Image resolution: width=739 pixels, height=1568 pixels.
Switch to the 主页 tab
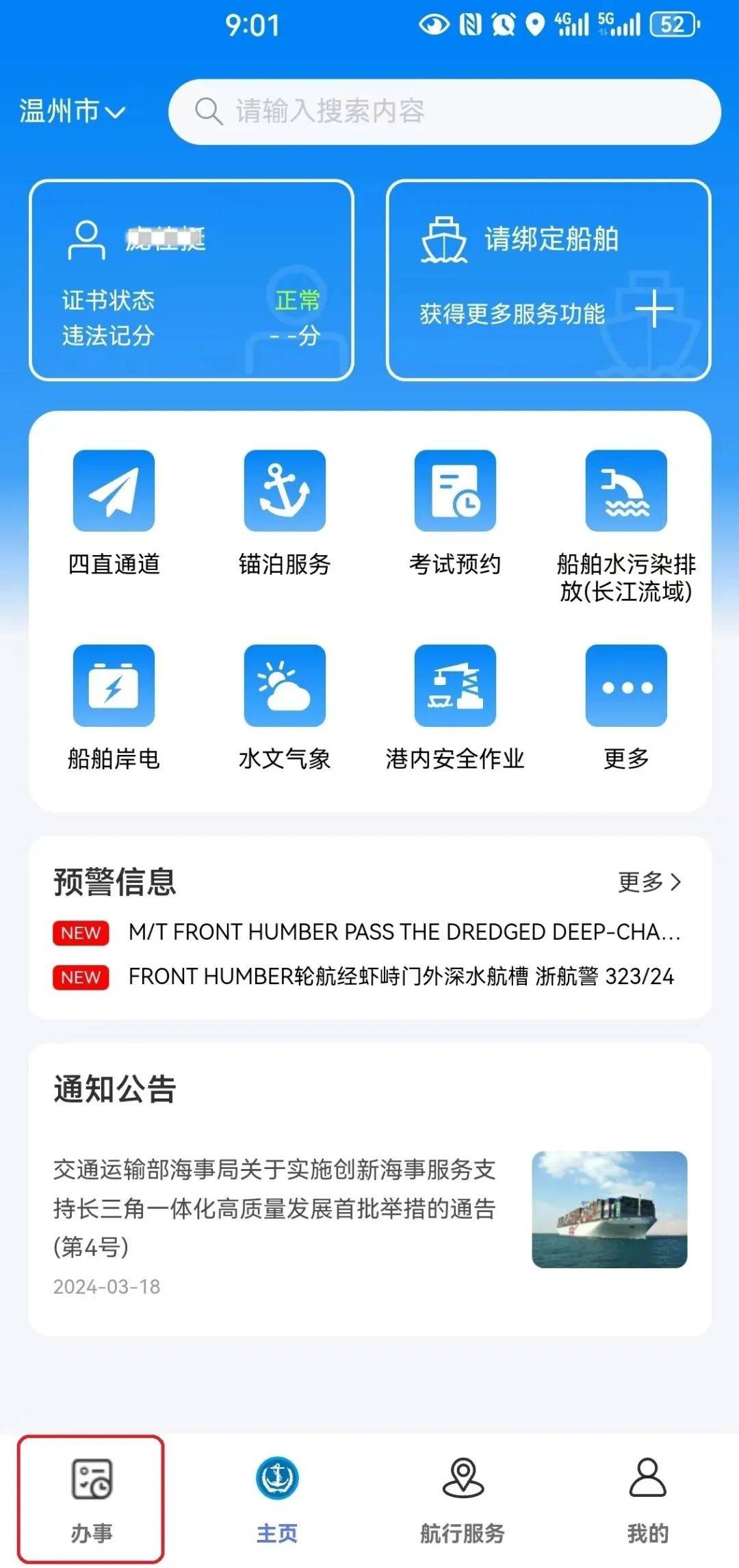click(277, 1500)
